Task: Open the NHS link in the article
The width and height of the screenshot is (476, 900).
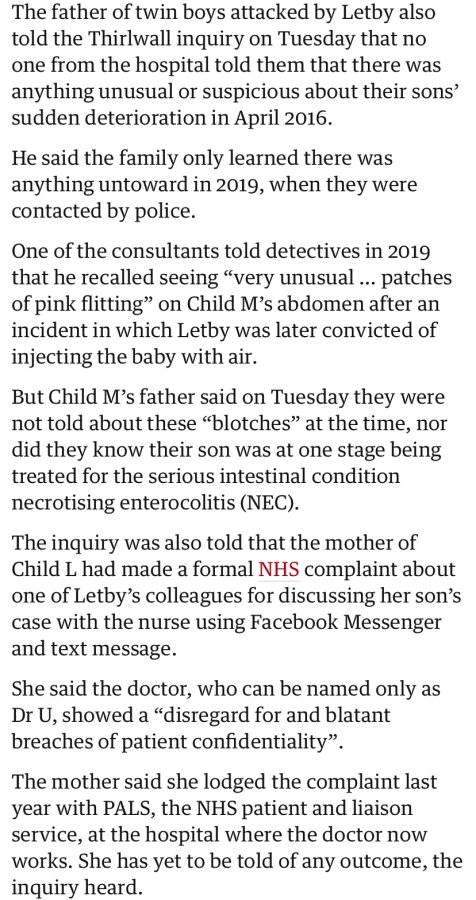Action: click(279, 569)
